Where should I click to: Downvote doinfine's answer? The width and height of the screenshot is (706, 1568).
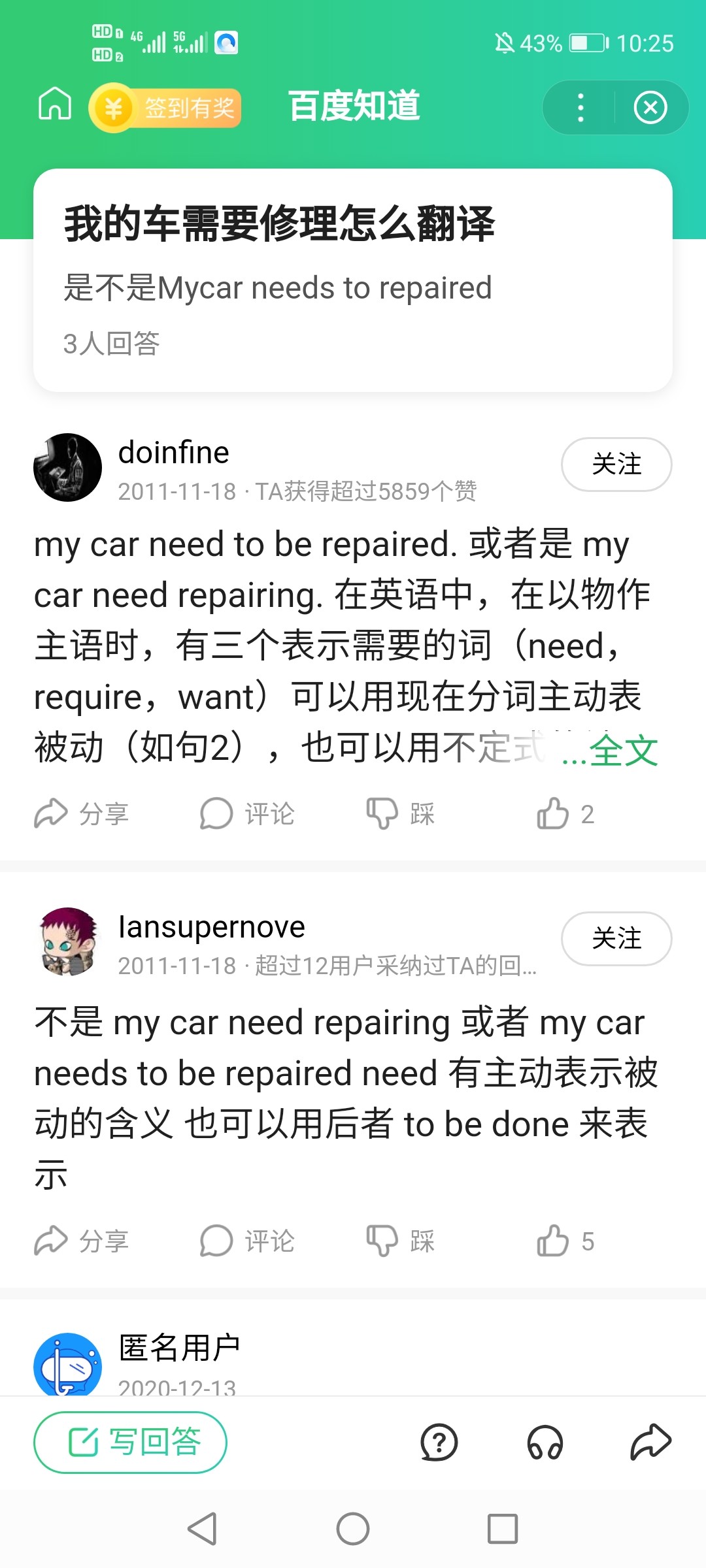click(400, 814)
